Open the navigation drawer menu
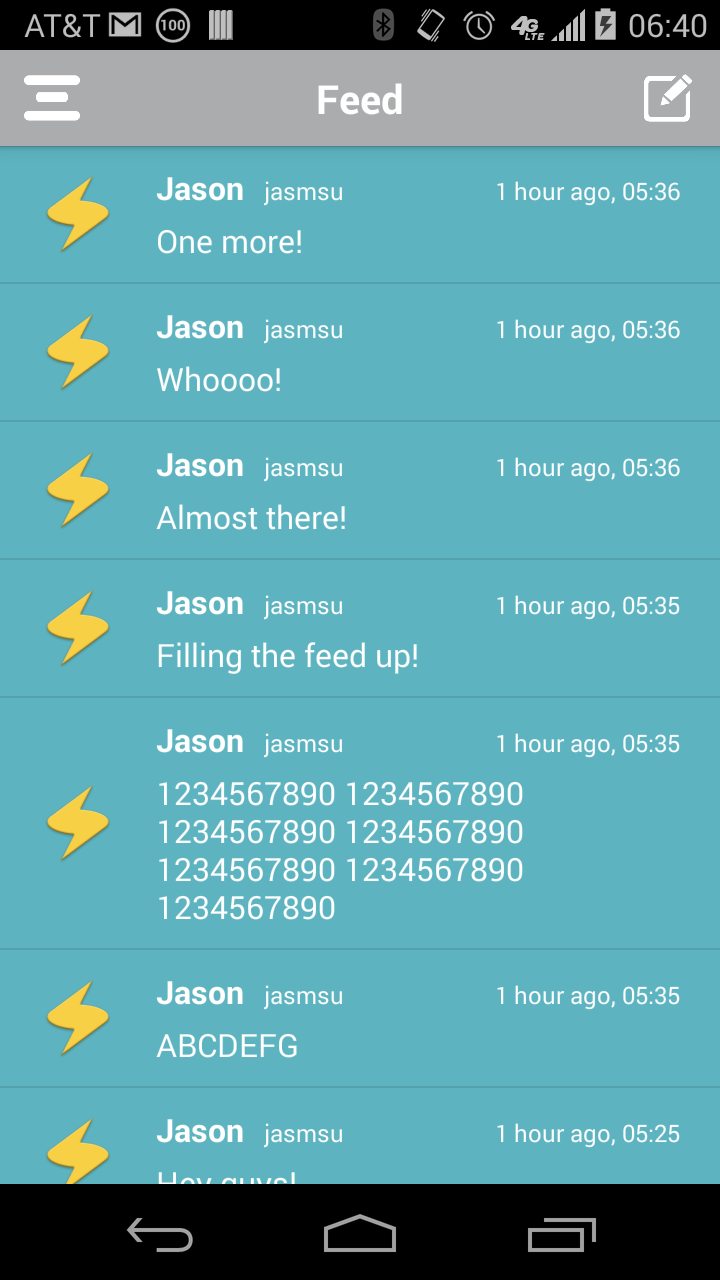Screen dimensions: 720x1280 coord(52,99)
